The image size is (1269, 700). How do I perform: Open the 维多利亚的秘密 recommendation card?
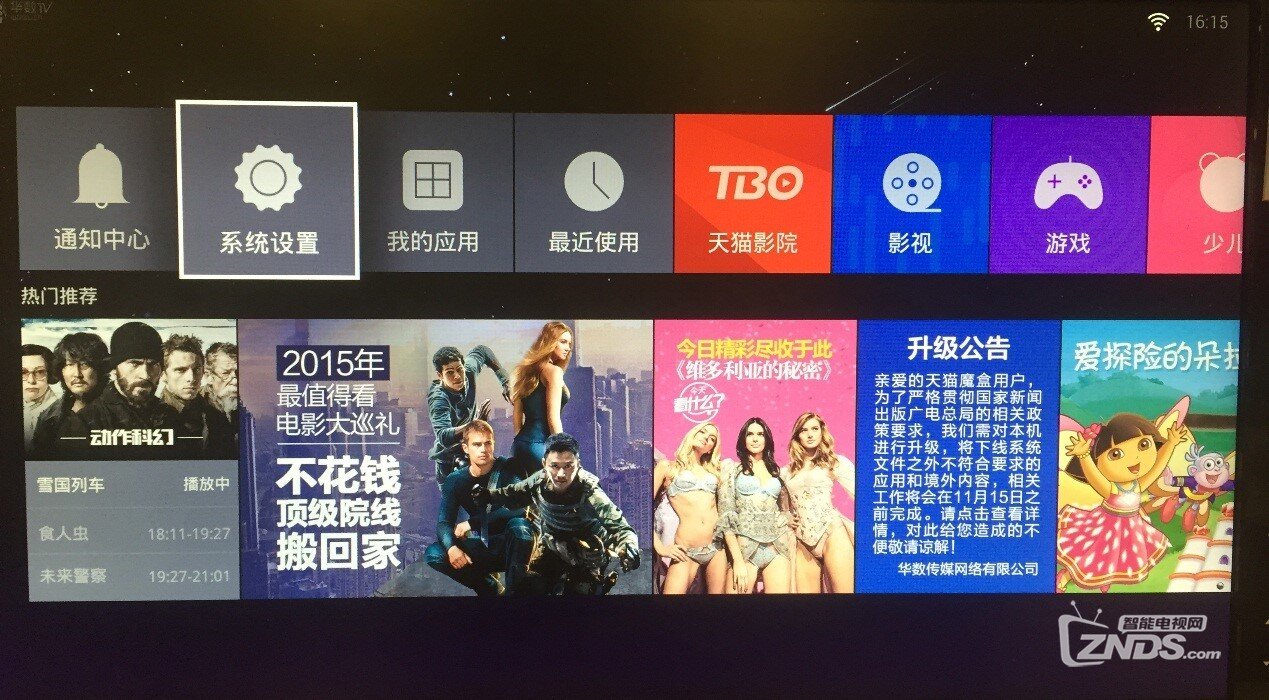tap(754, 457)
